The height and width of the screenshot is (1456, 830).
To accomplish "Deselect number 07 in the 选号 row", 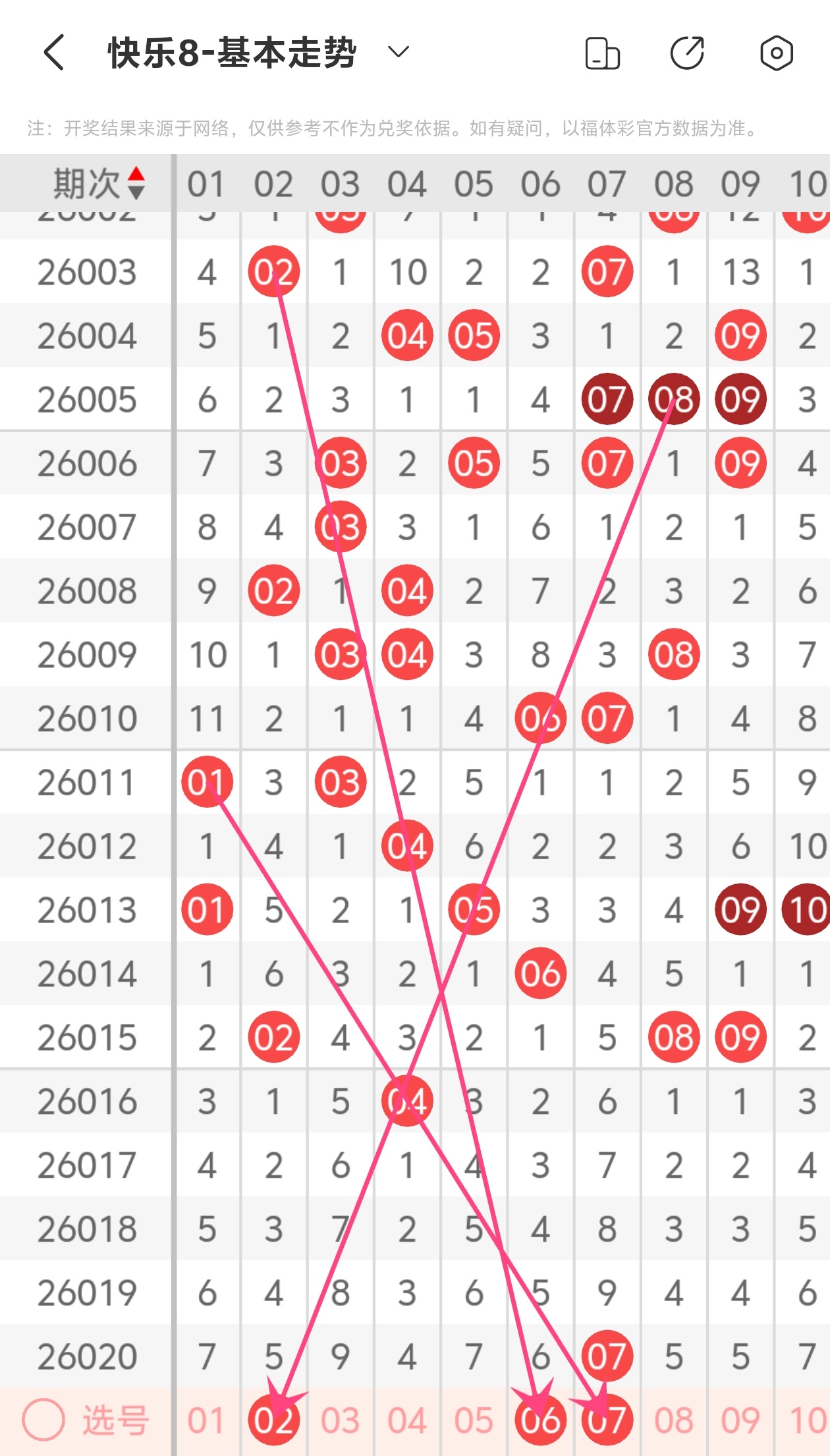I will point(607,1420).
